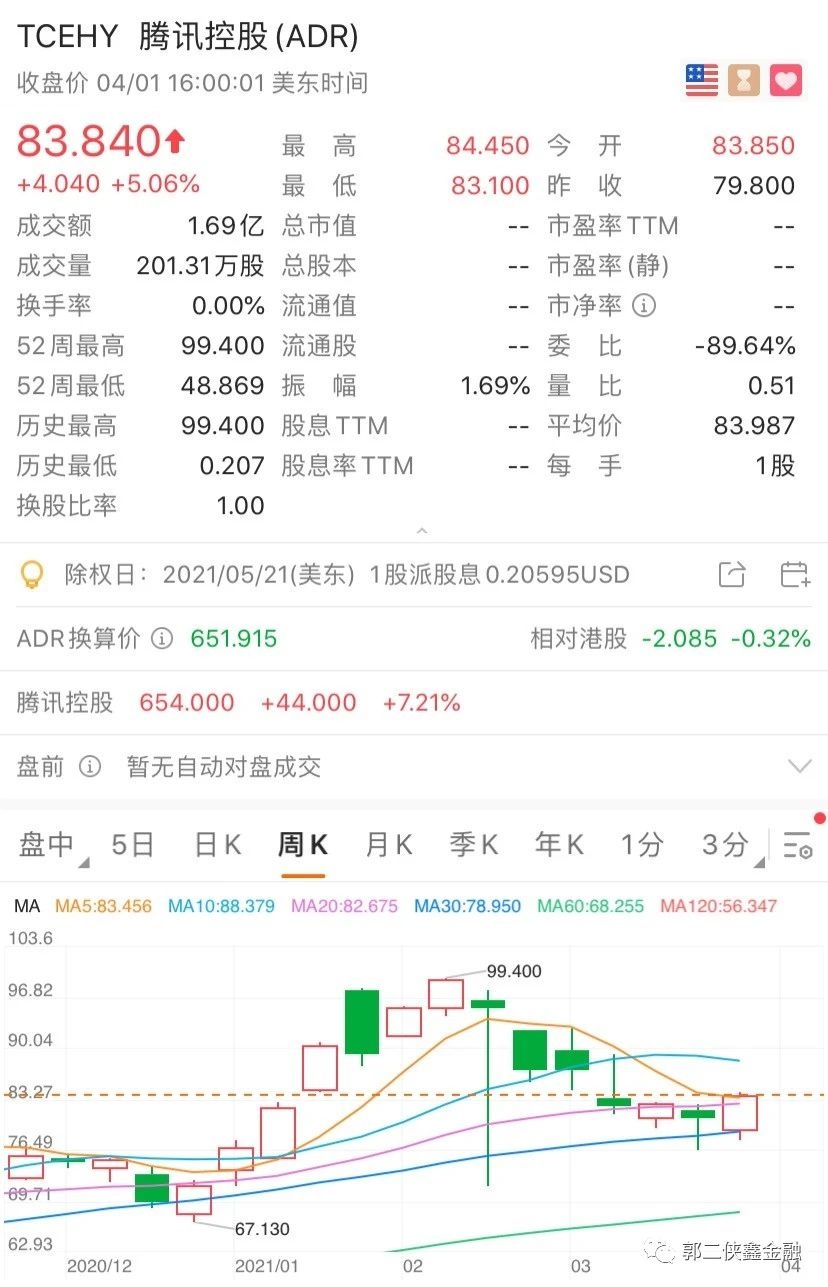Open the 3分 chart dropdown
This screenshot has height=1287, width=828.
coord(726,845)
